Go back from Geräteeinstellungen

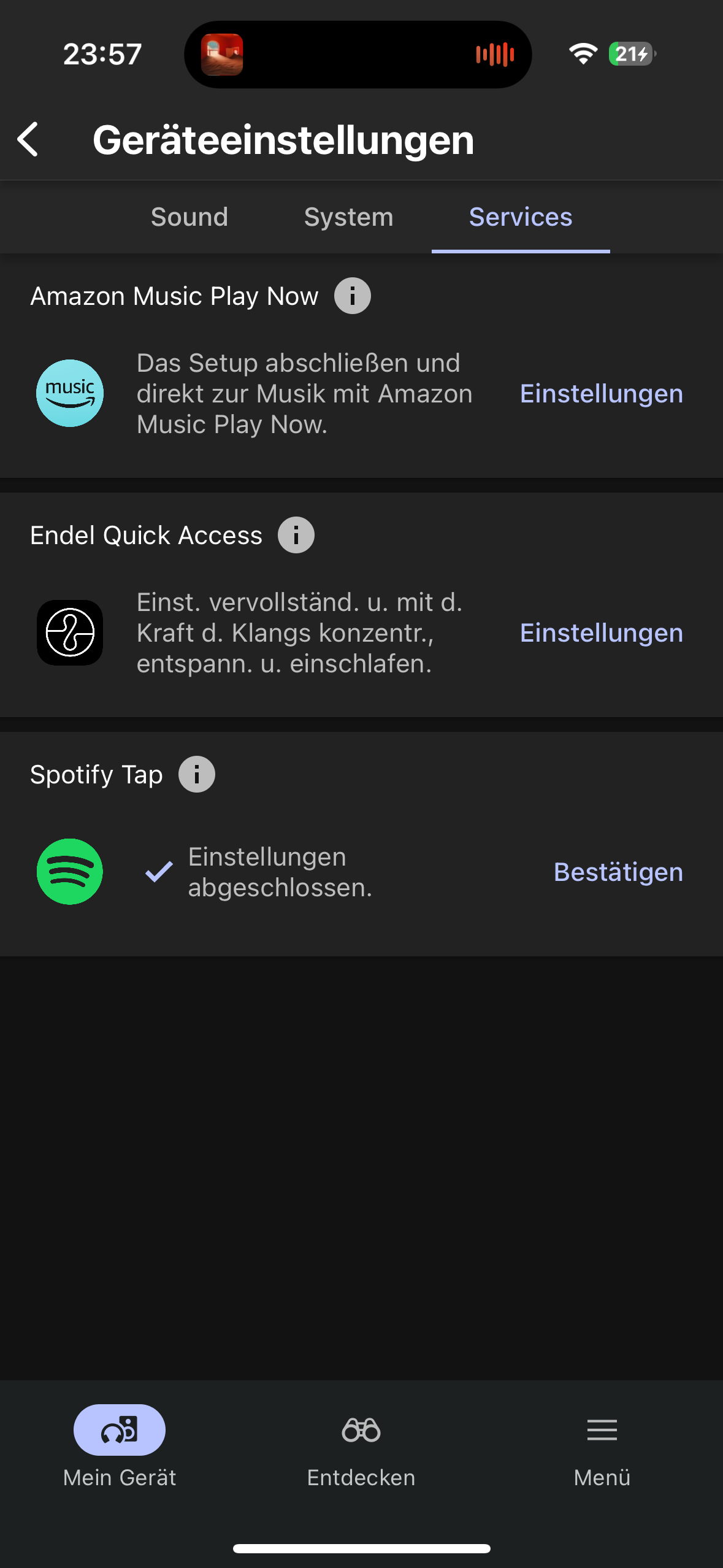[x=28, y=139]
